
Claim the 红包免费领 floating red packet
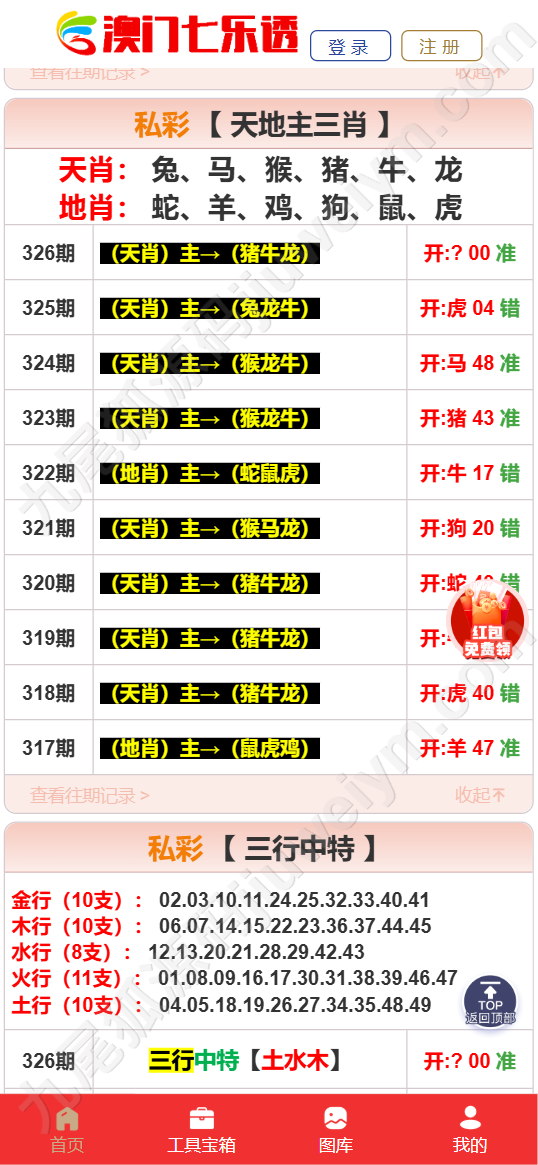pyautogui.click(x=487, y=621)
